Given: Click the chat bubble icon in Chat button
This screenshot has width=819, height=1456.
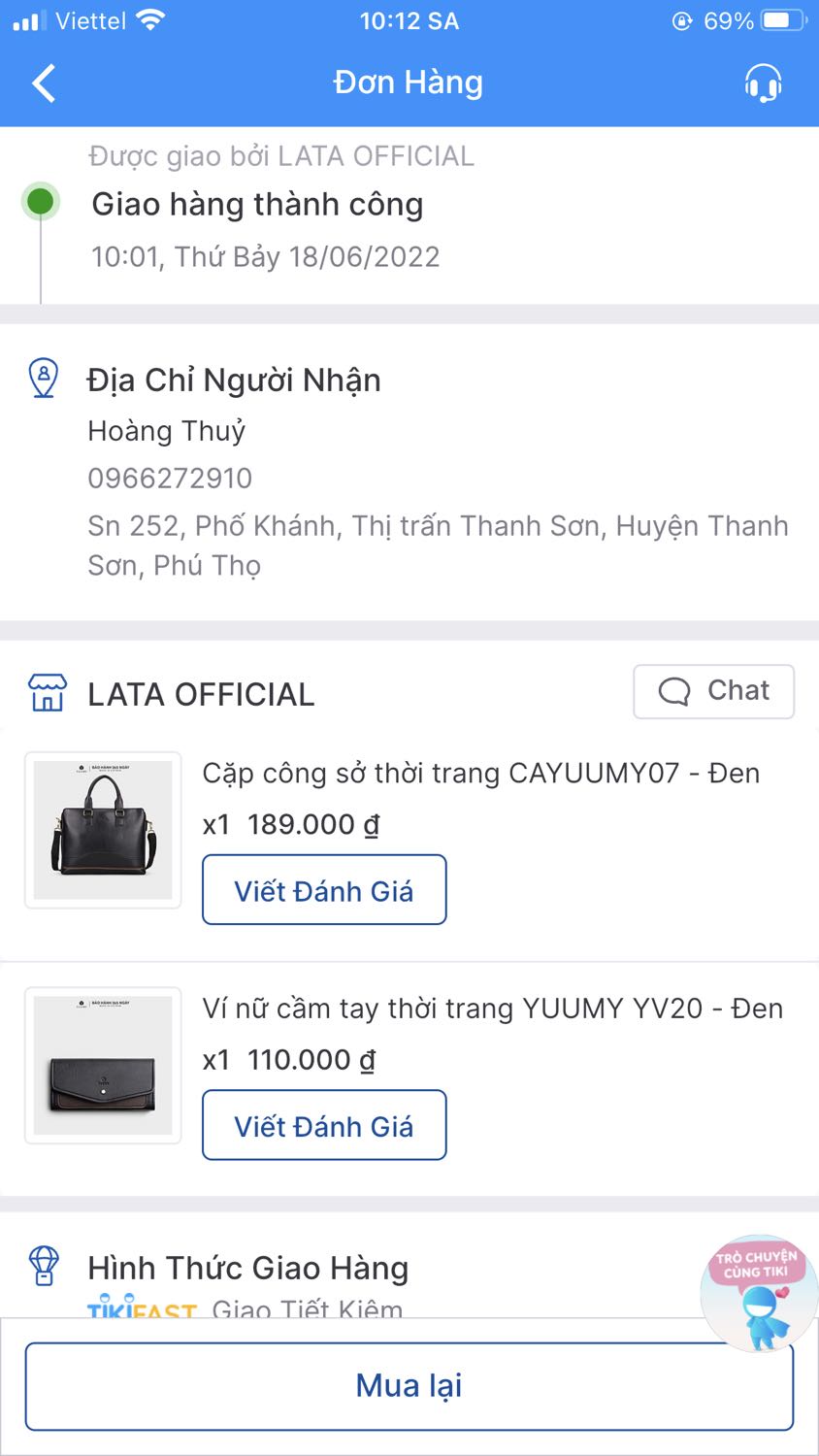Looking at the screenshot, I should [x=673, y=690].
